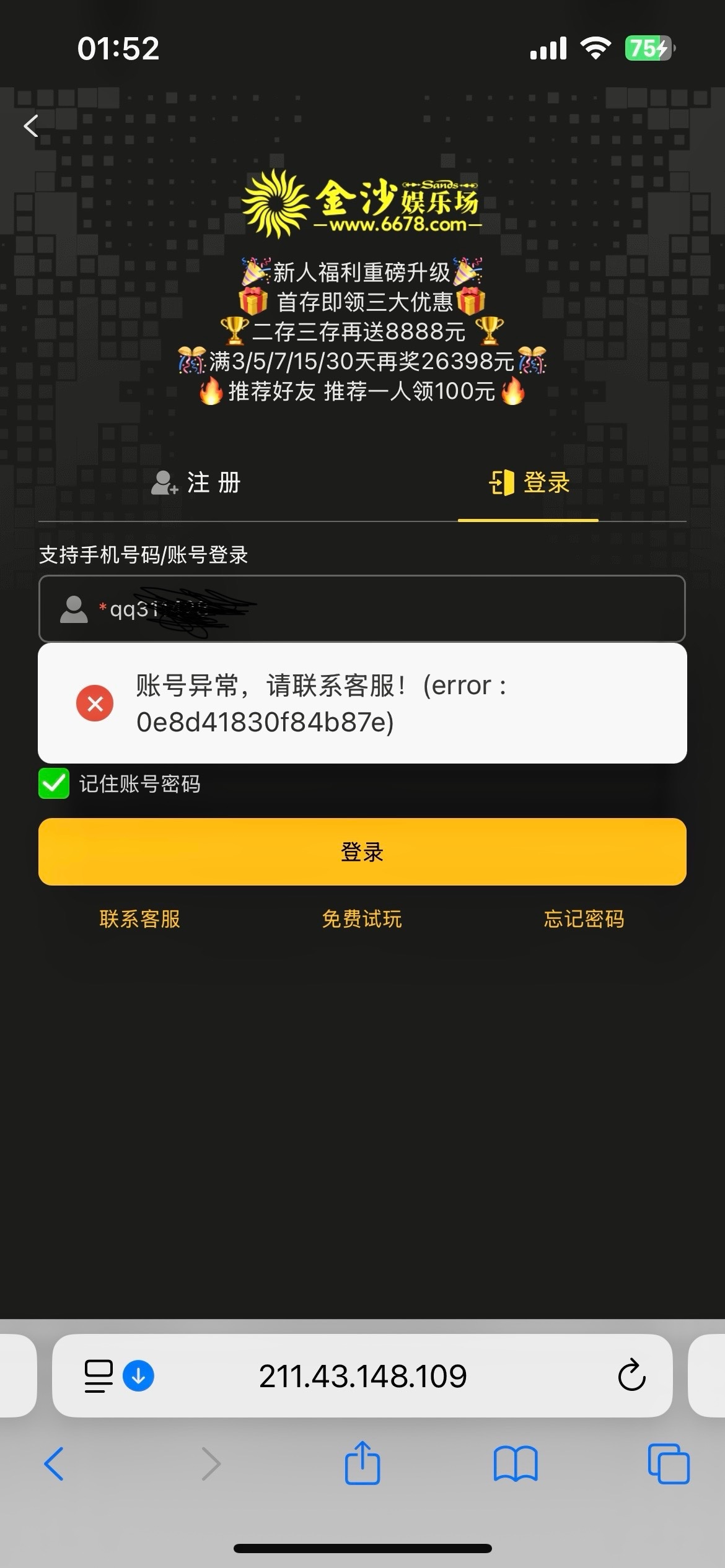Viewport: 725px width, 1568px height.
Task: Tap the account username input field
Action: 397,609
